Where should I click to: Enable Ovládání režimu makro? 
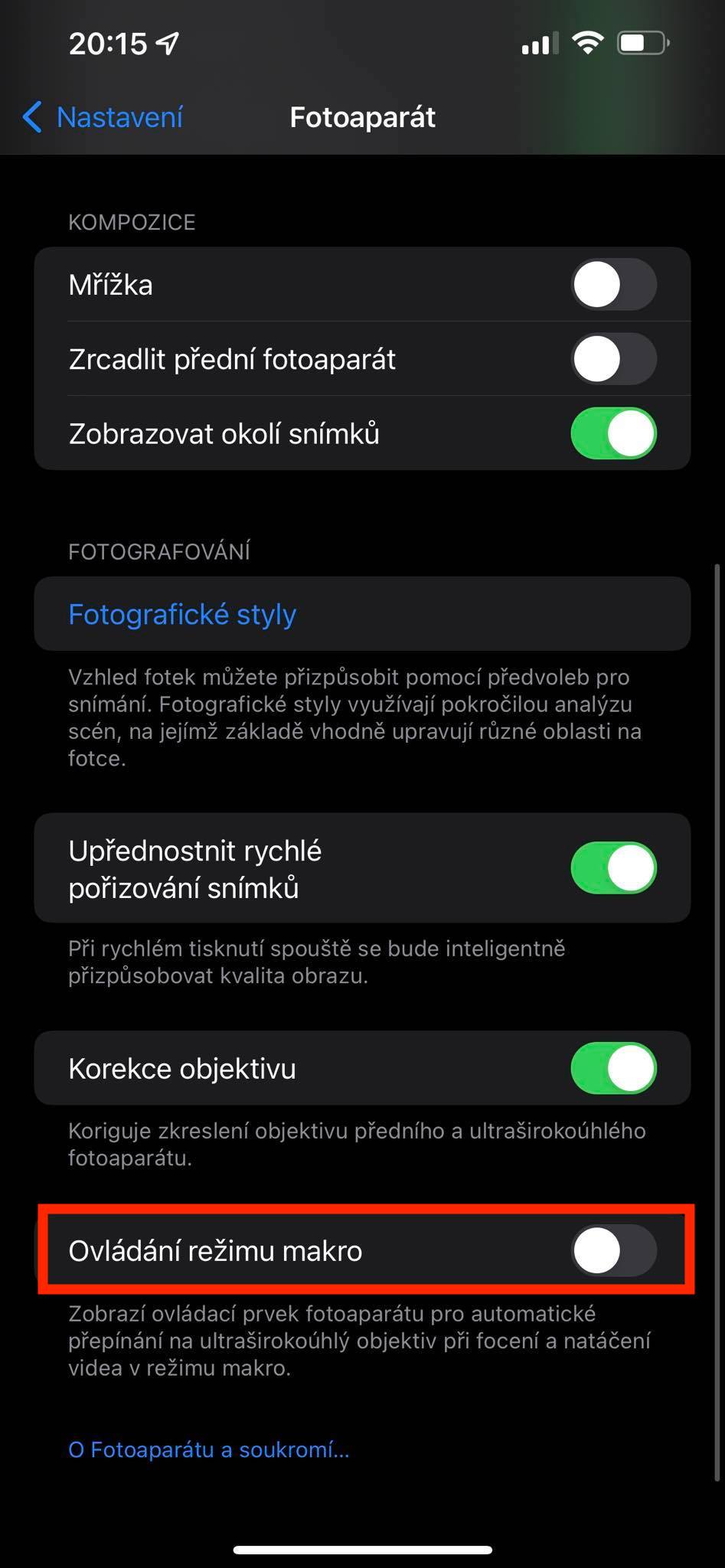(613, 1250)
